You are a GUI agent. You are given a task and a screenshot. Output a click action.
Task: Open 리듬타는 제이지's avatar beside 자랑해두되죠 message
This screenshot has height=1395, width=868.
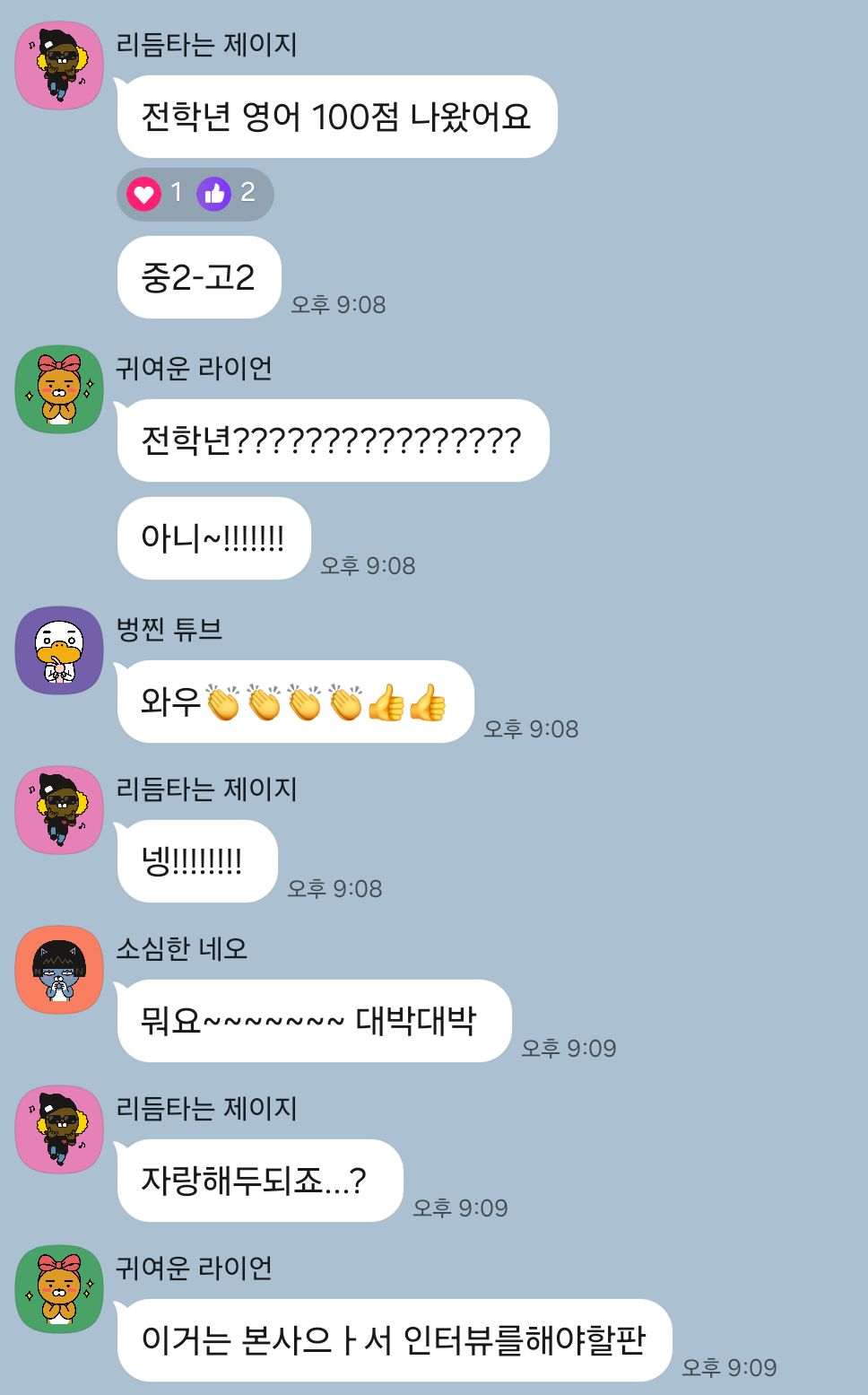click(x=59, y=1129)
